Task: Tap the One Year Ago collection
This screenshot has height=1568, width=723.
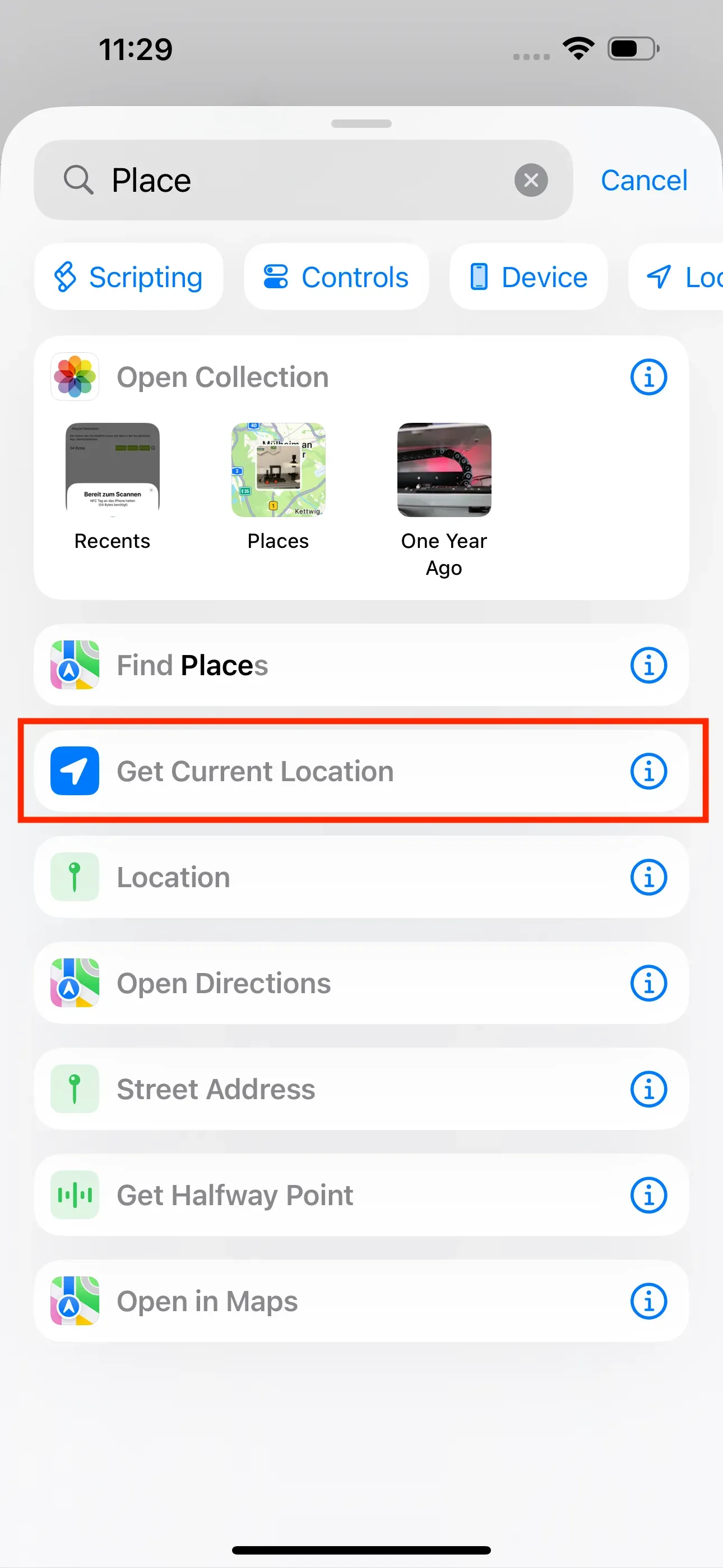Action: pos(444,469)
